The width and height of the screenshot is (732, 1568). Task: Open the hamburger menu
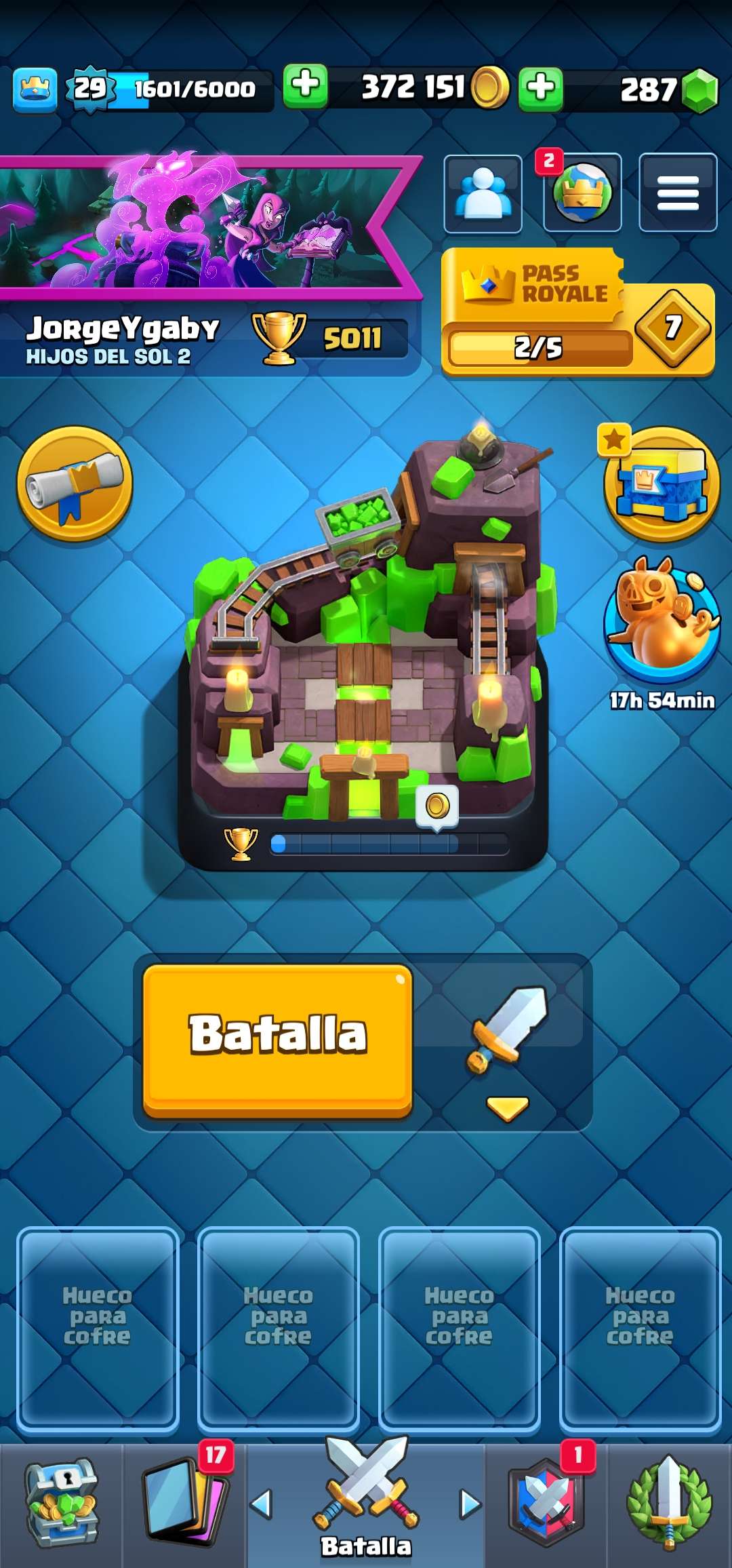tap(677, 193)
